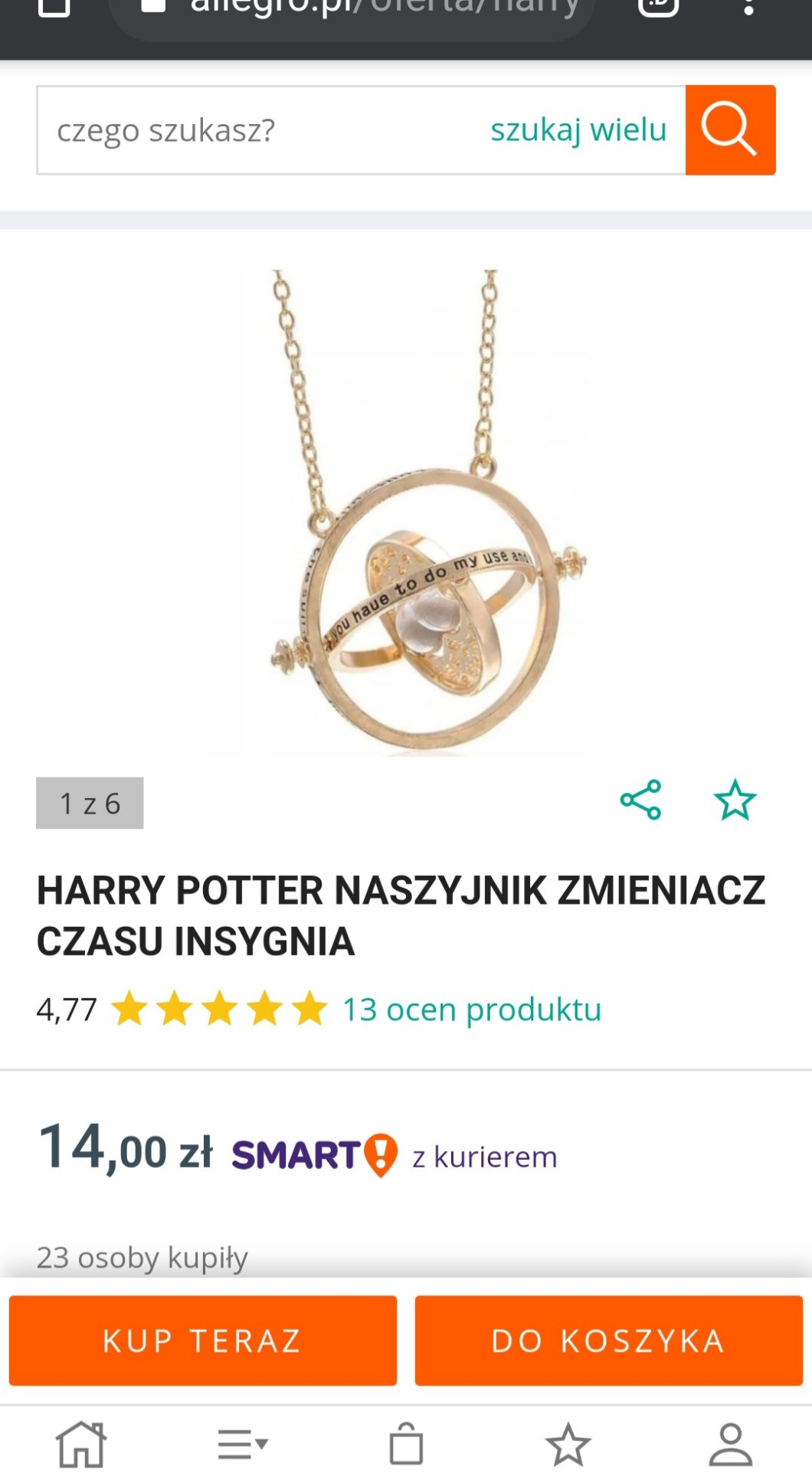Open the shopping bag tab
Image resolution: width=812 pixels, height=1480 pixels.
(x=406, y=1445)
